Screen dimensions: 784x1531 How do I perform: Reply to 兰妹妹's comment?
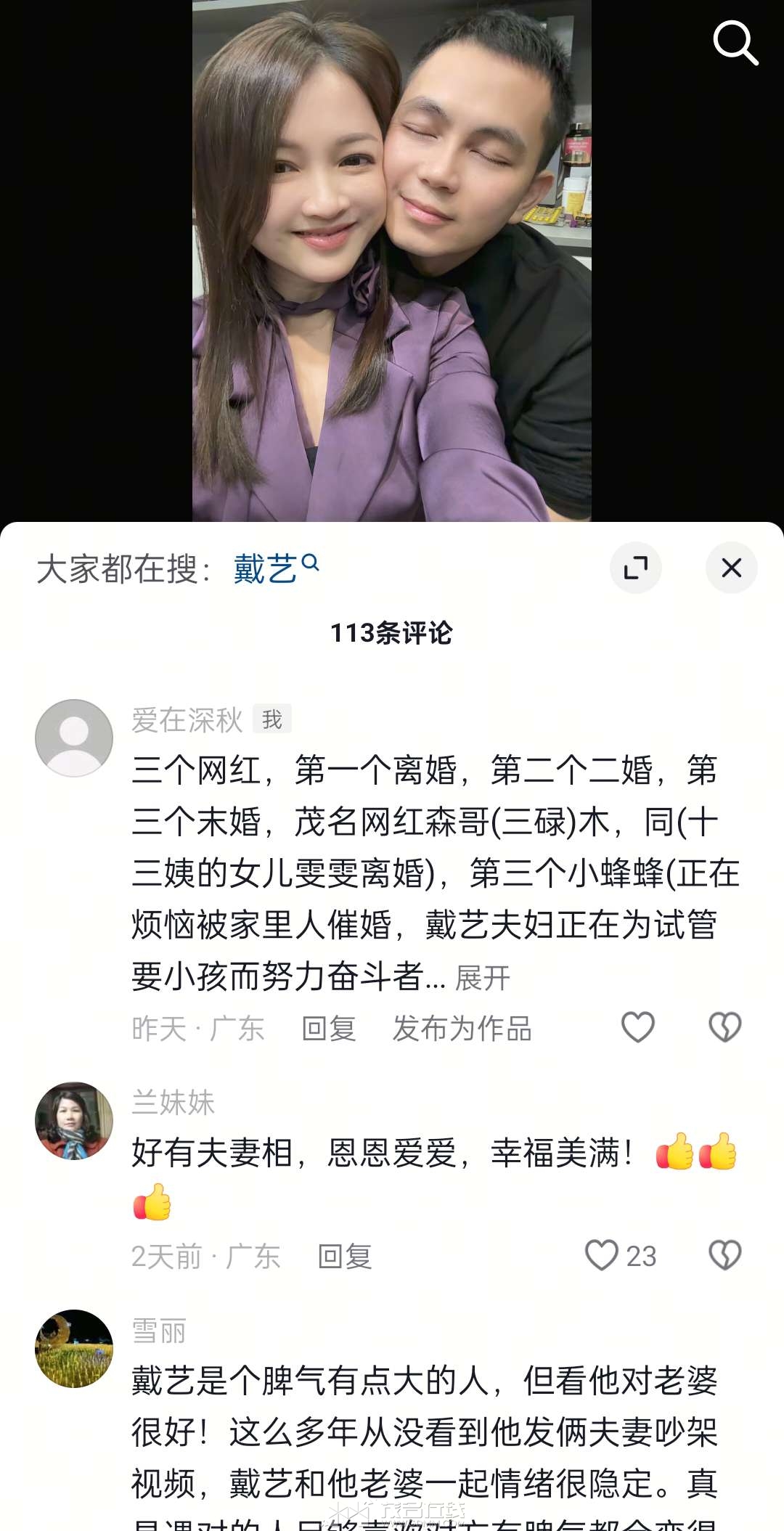pos(345,1256)
